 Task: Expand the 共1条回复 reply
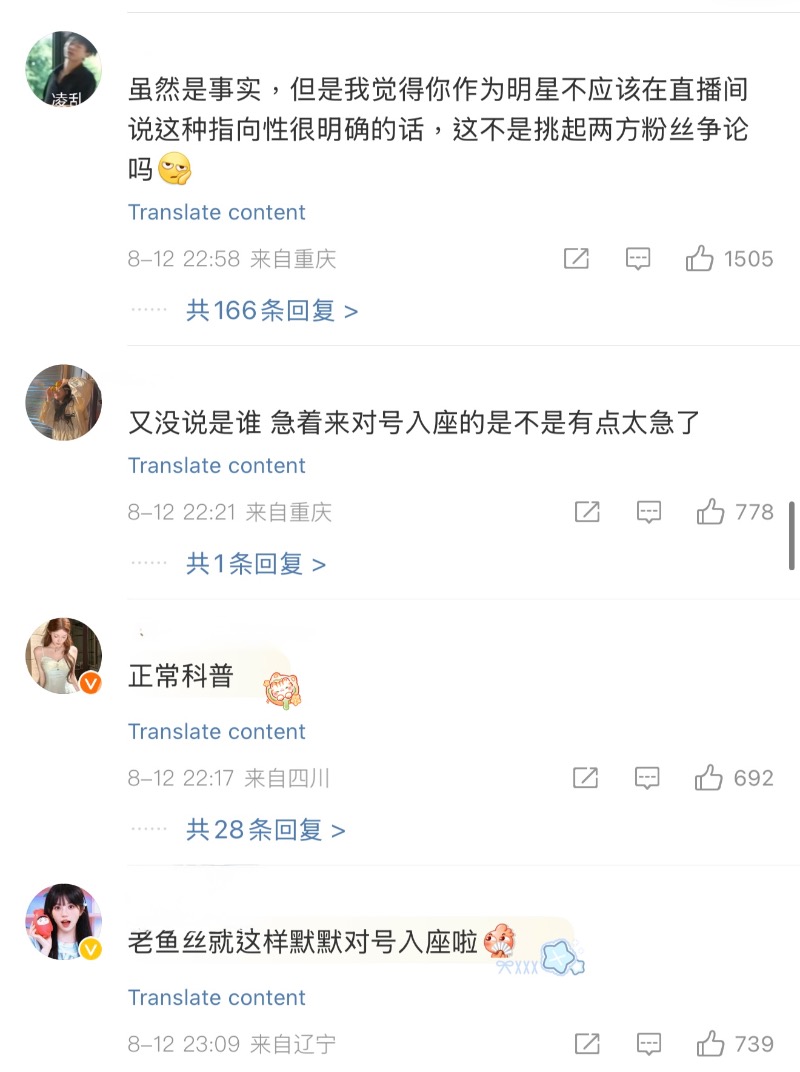click(x=255, y=564)
